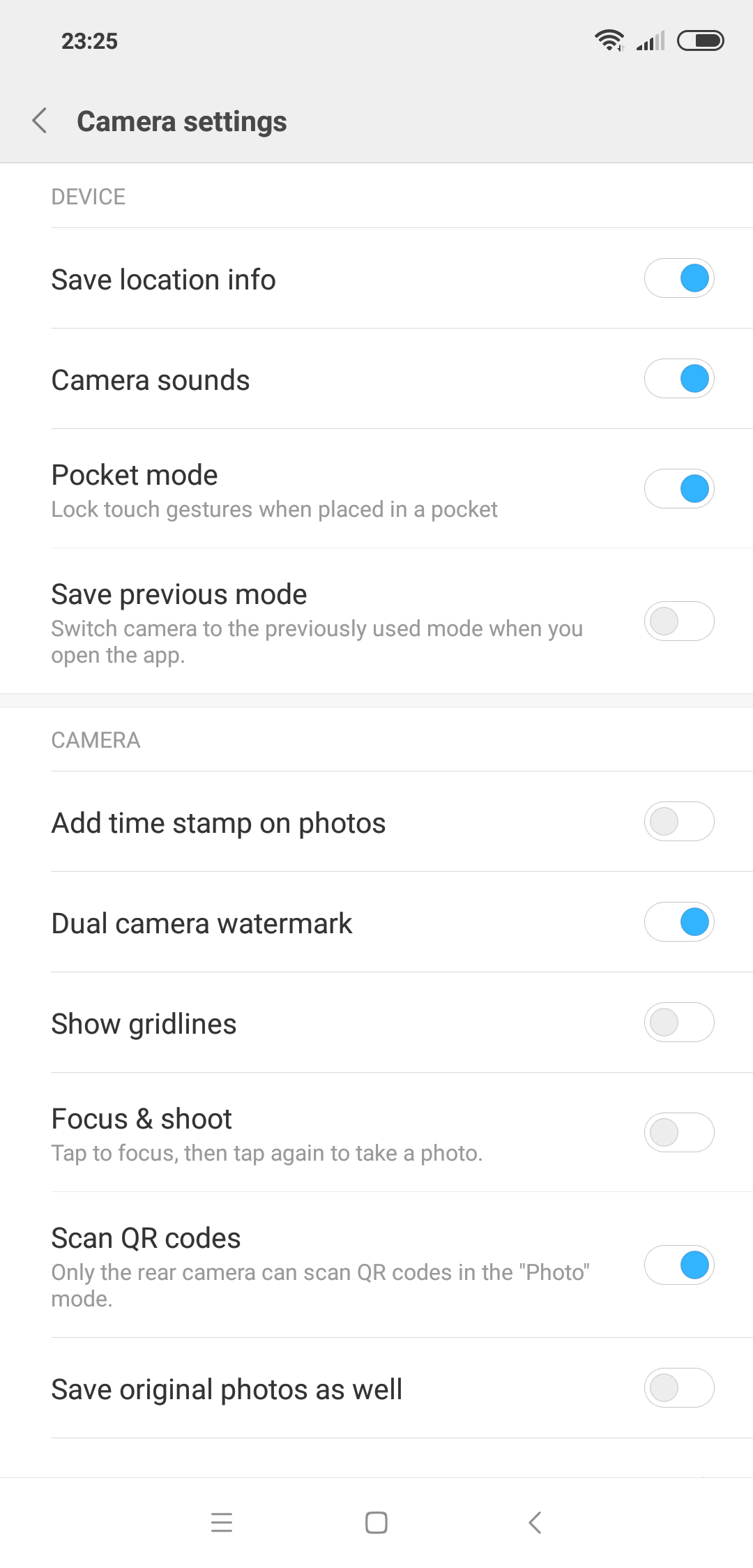Screen dimensions: 753x1568
Task: Switch off Pocket mode
Action: [679, 488]
